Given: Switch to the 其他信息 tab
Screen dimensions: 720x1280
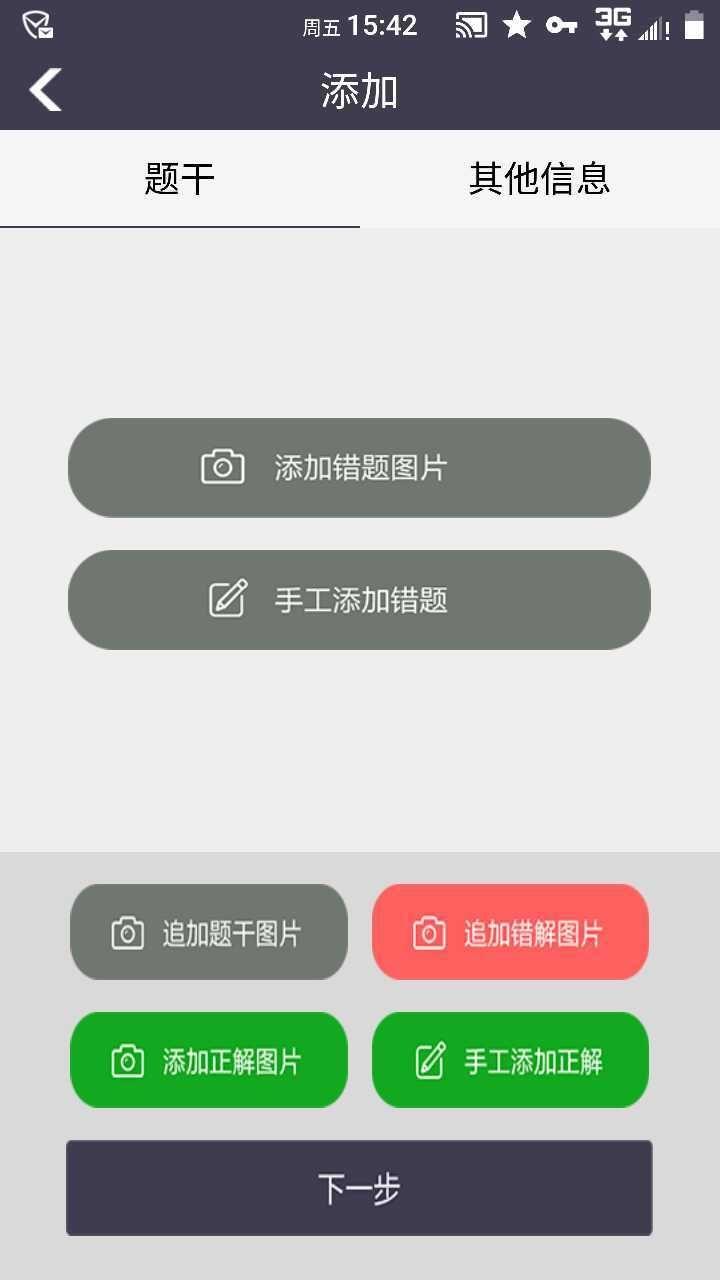Looking at the screenshot, I should pyautogui.click(x=540, y=178).
